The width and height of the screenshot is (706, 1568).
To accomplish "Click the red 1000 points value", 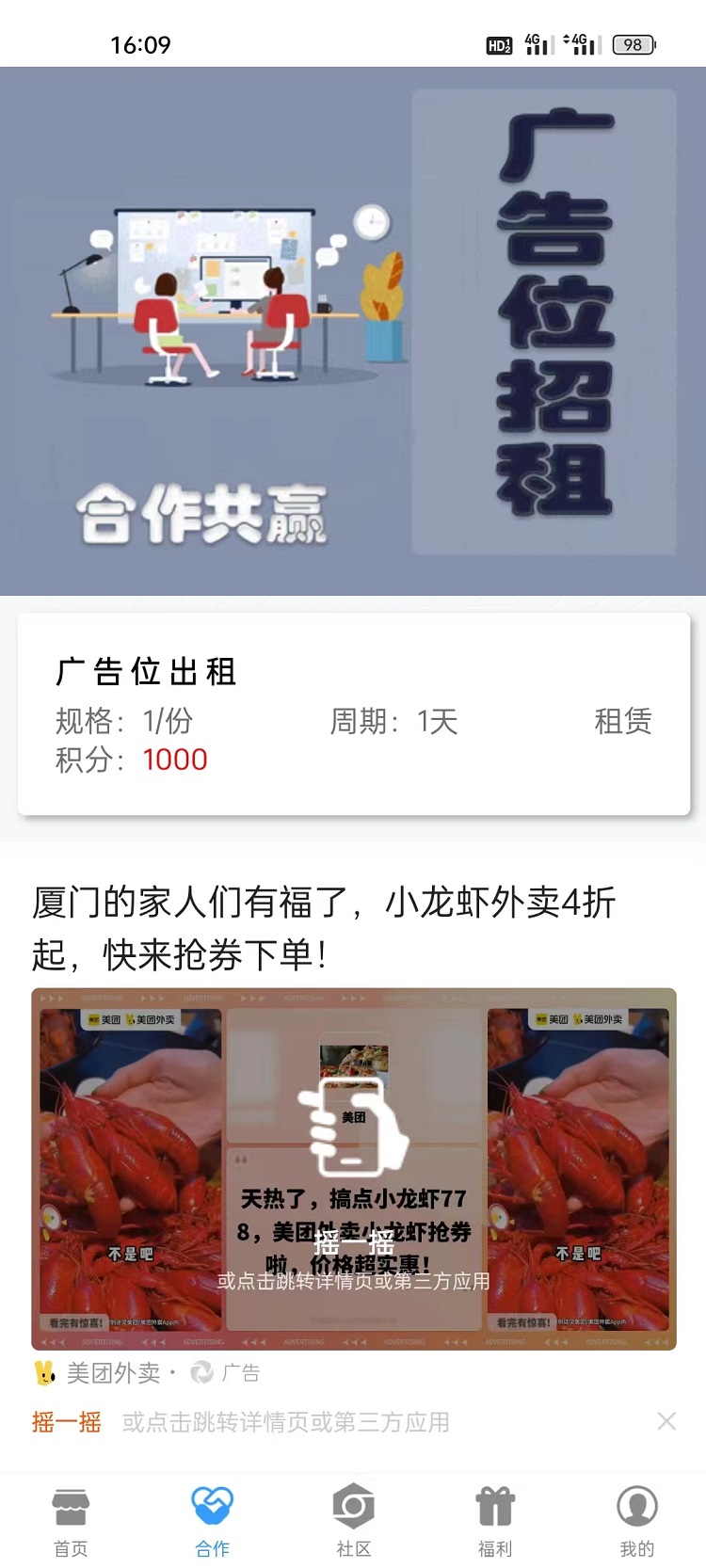I will 175,760.
